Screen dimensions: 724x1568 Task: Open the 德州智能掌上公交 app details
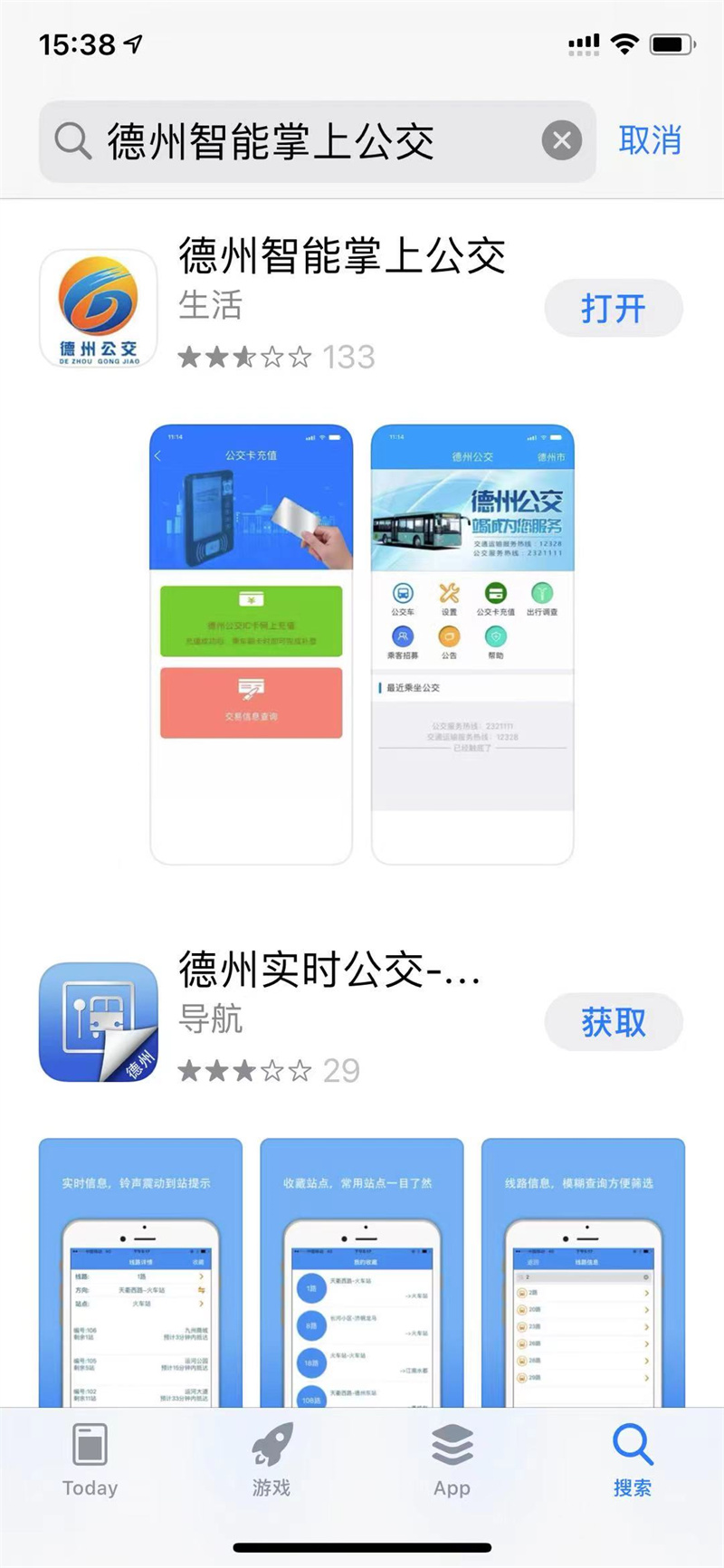tap(341, 256)
